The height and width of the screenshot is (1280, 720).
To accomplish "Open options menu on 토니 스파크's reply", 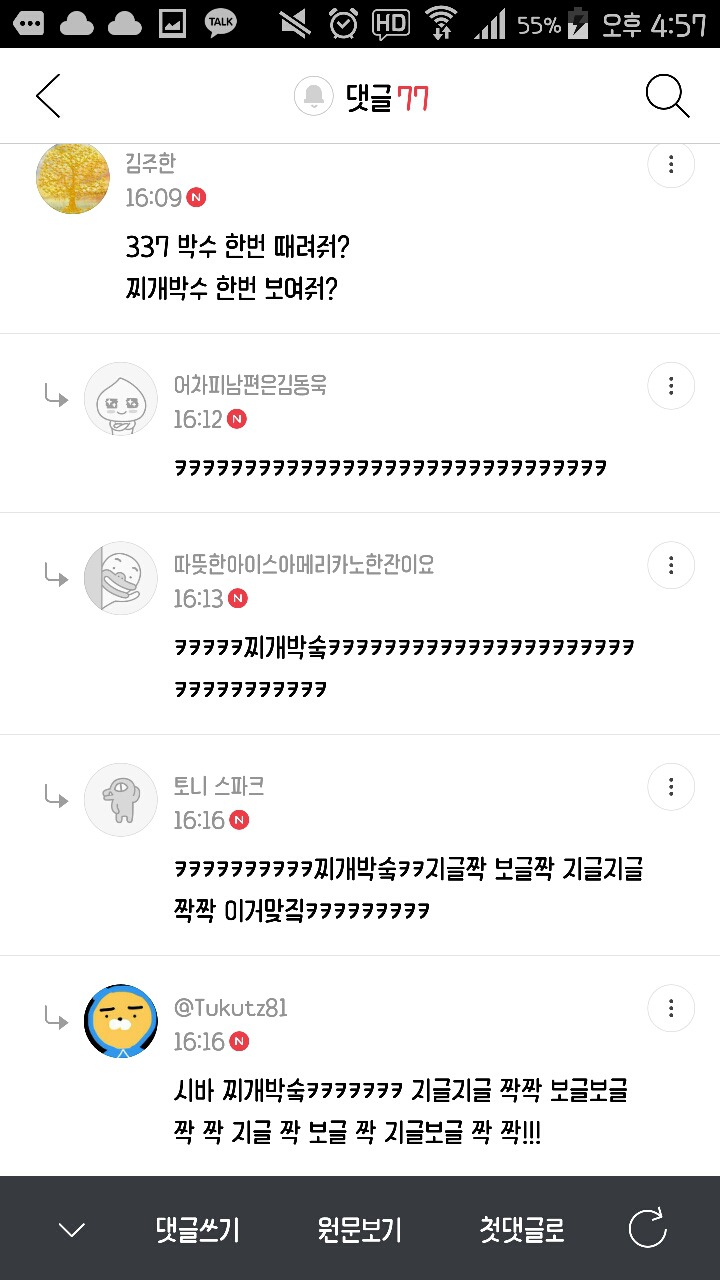I will (x=671, y=787).
